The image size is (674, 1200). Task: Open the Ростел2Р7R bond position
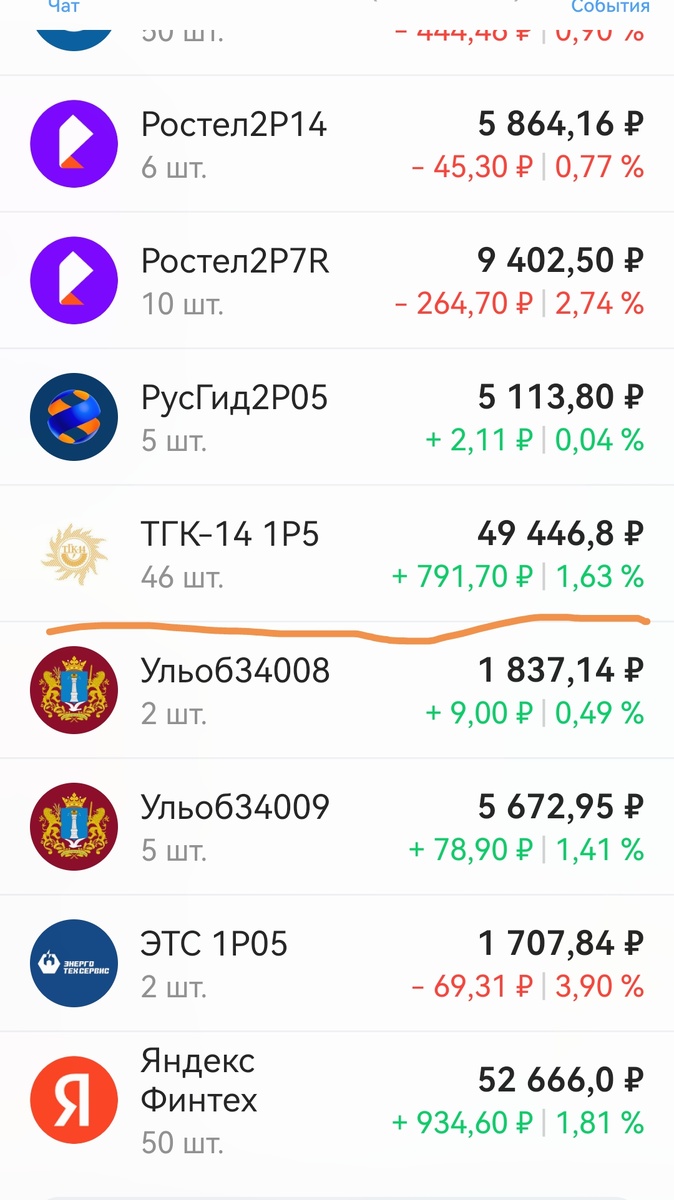337,280
